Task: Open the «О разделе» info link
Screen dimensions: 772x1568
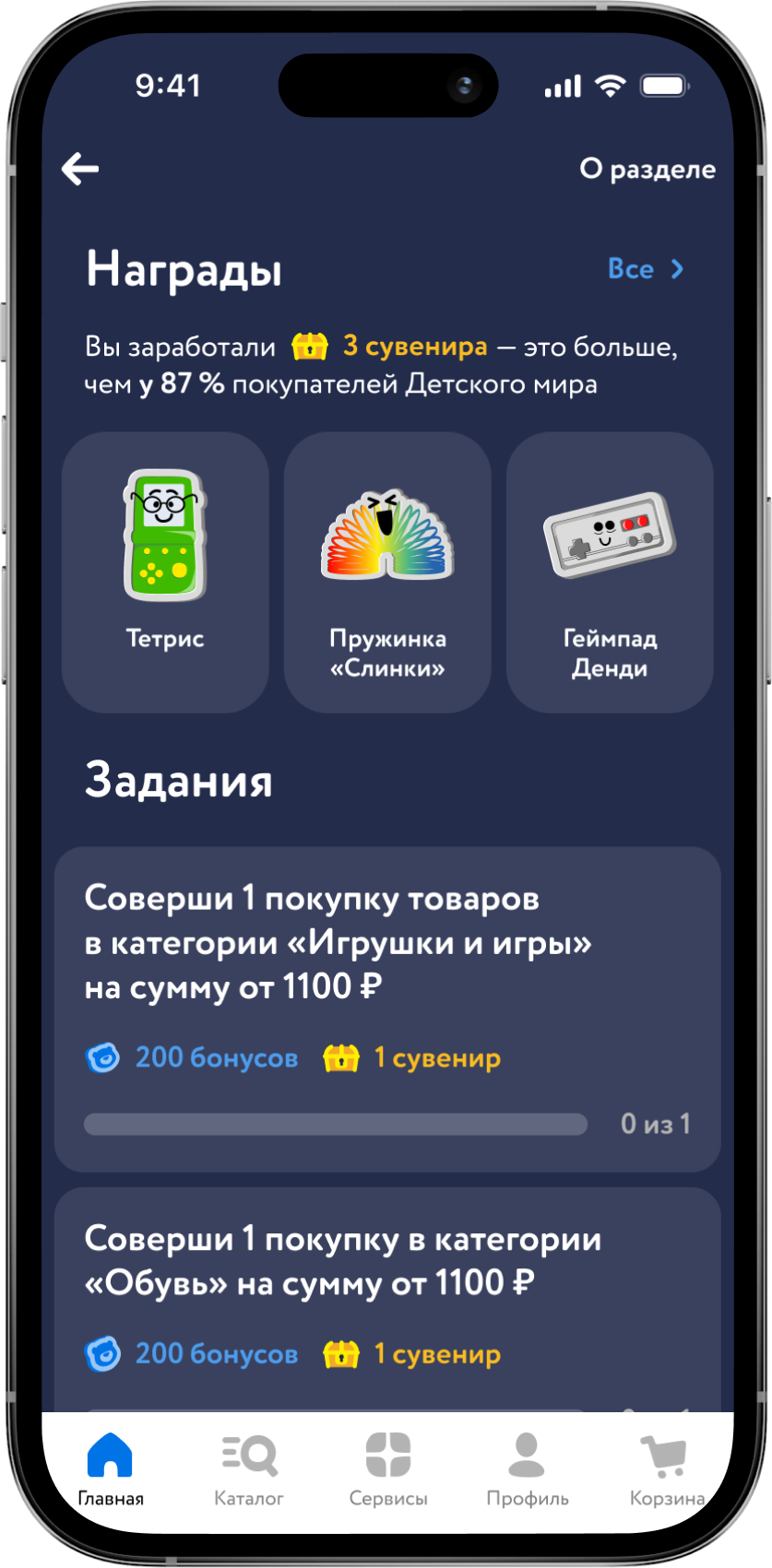Action: click(x=647, y=170)
